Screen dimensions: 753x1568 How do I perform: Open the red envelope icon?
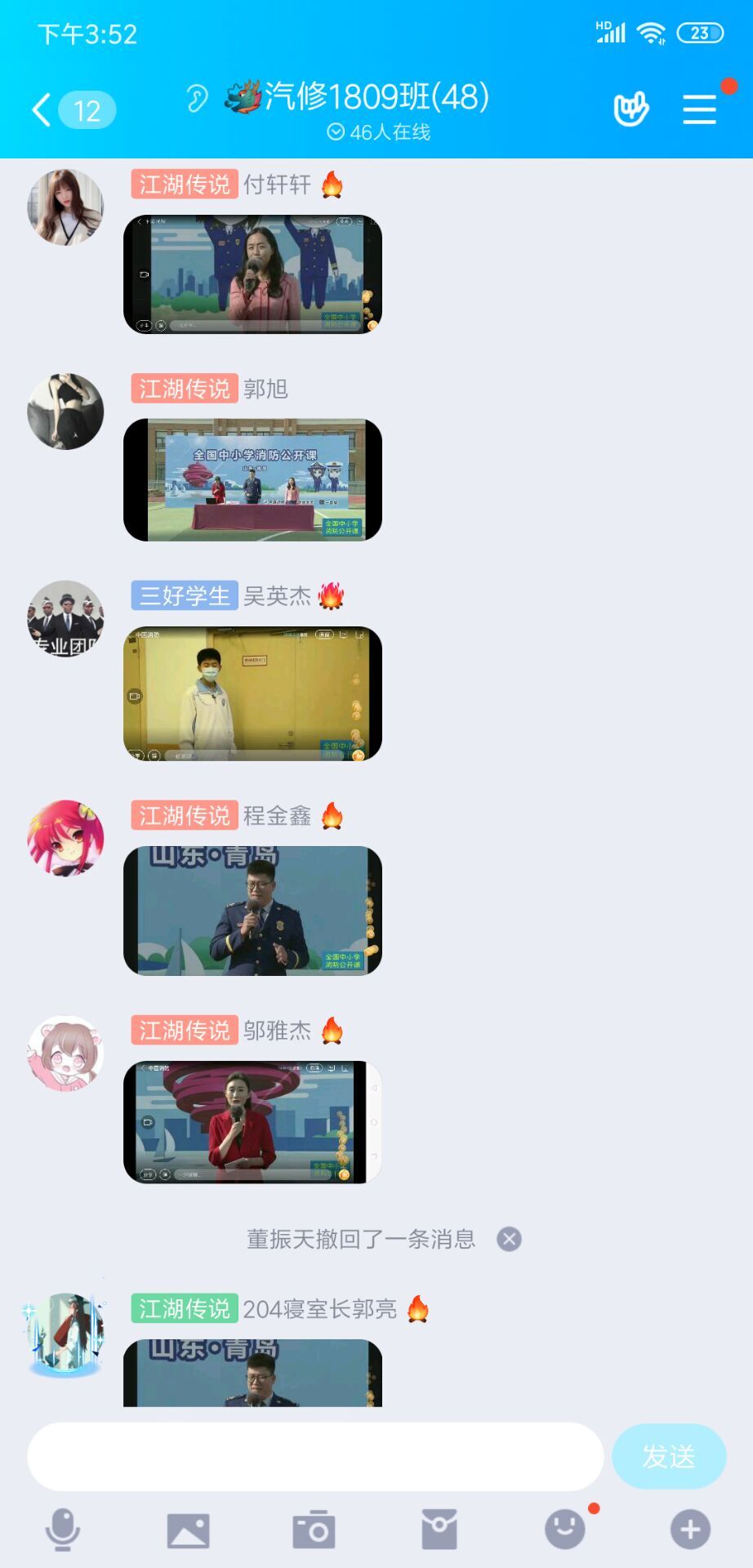(439, 1530)
